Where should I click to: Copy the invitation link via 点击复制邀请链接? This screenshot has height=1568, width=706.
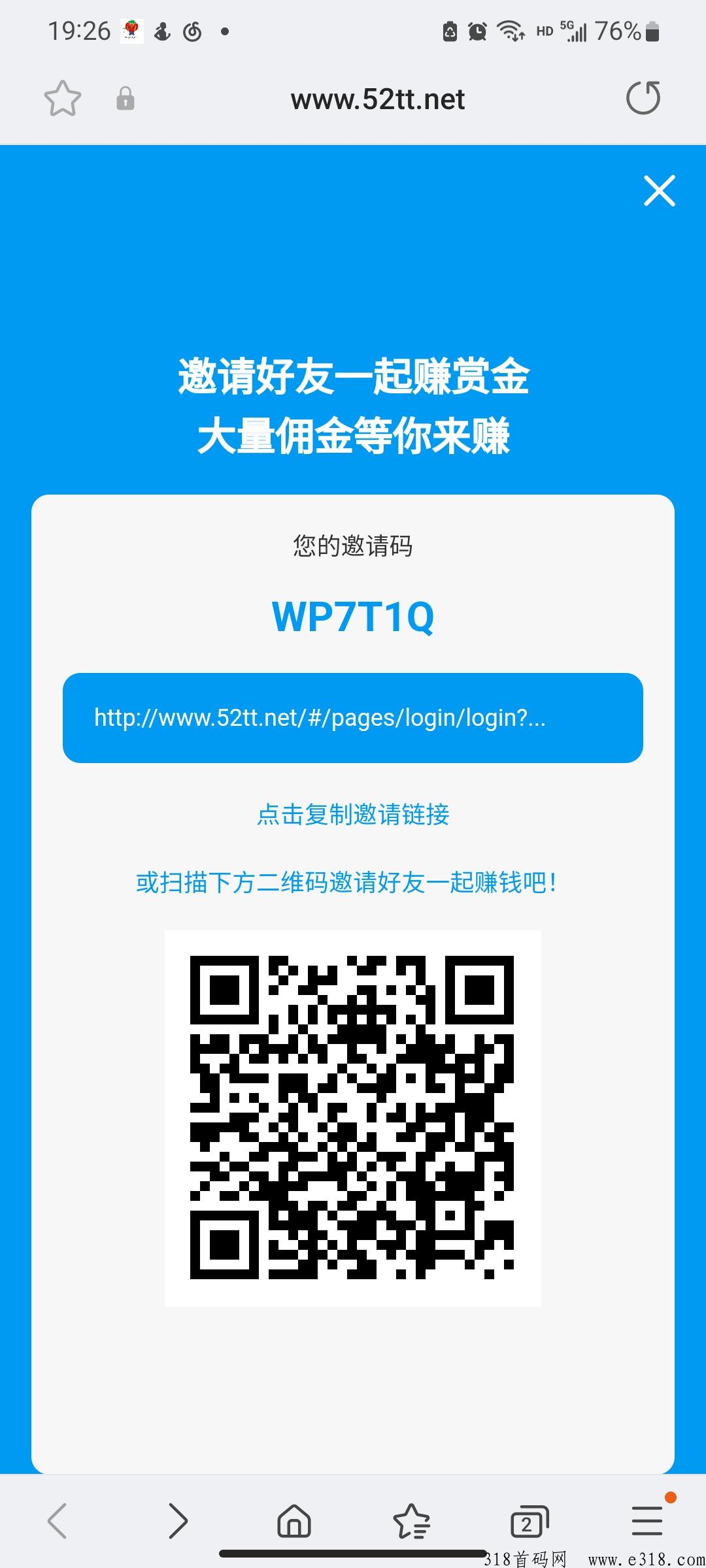click(x=353, y=815)
